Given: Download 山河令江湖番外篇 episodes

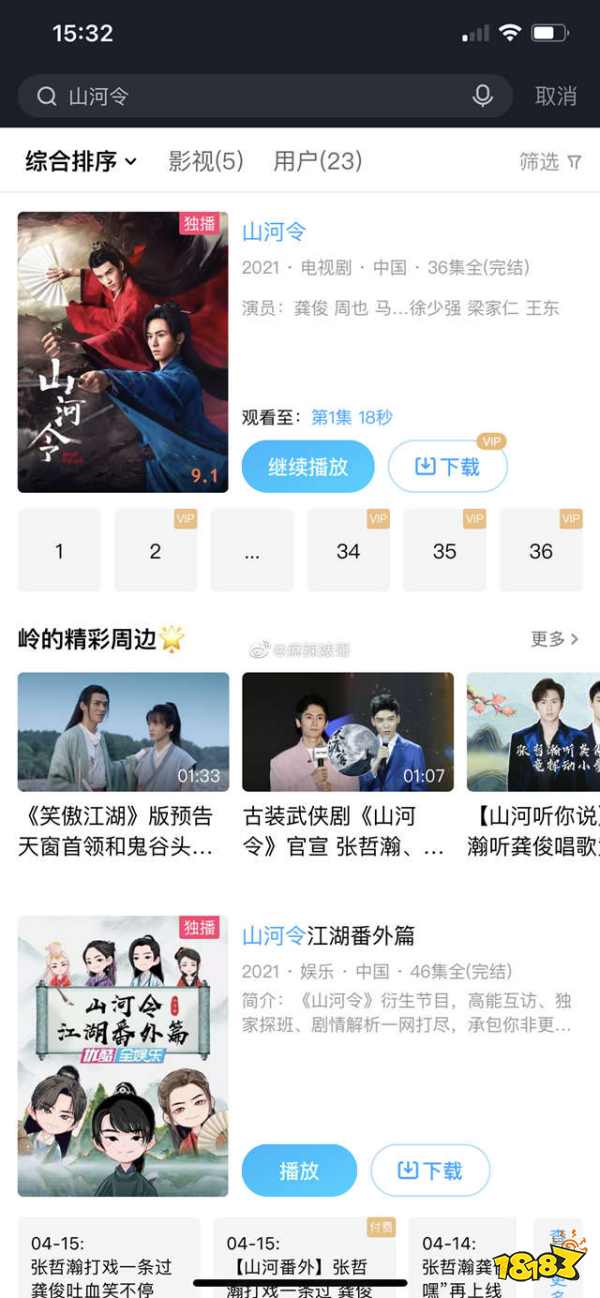Looking at the screenshot, I should click(430, 1171).
